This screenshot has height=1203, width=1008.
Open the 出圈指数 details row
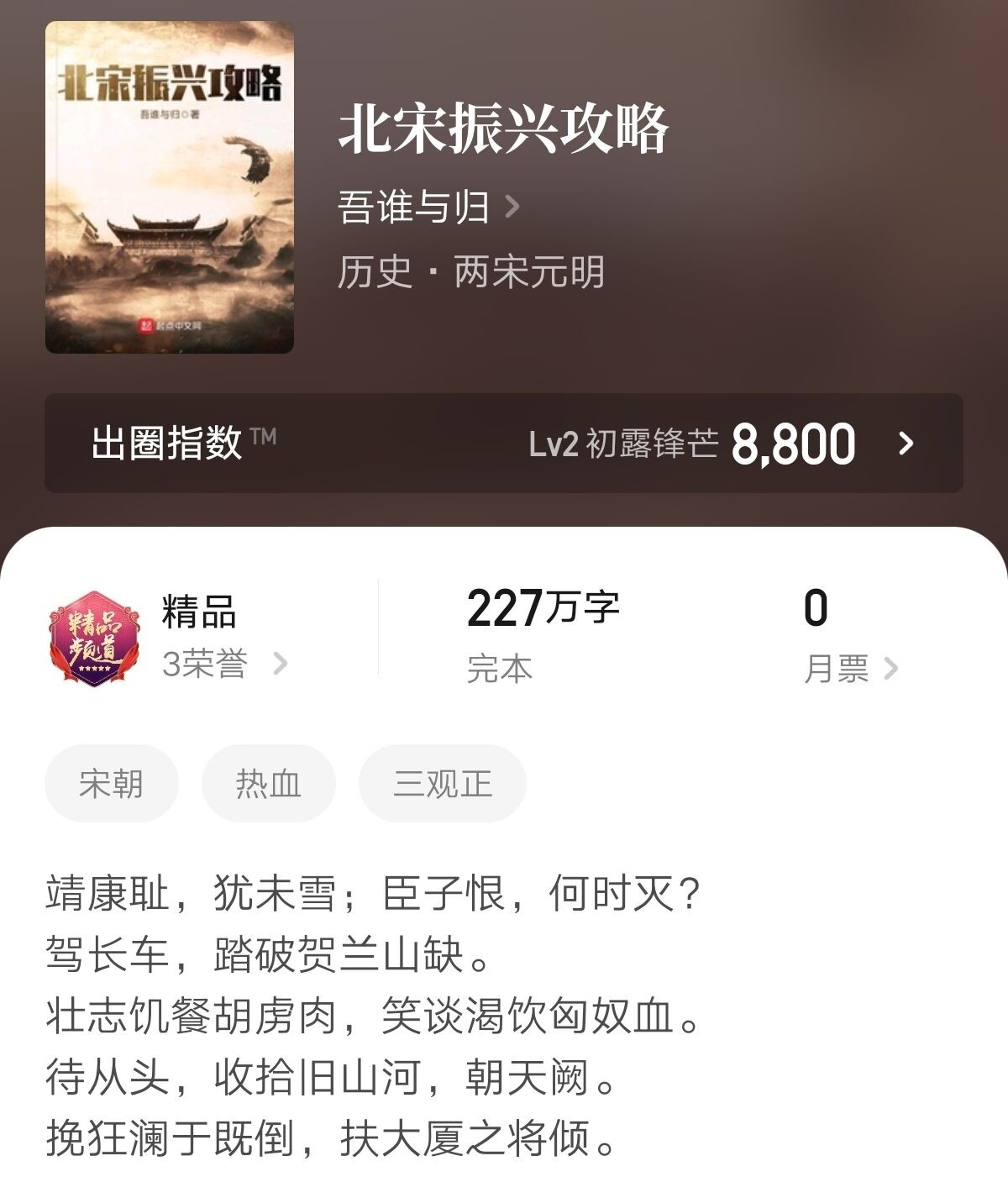point(504,443)
